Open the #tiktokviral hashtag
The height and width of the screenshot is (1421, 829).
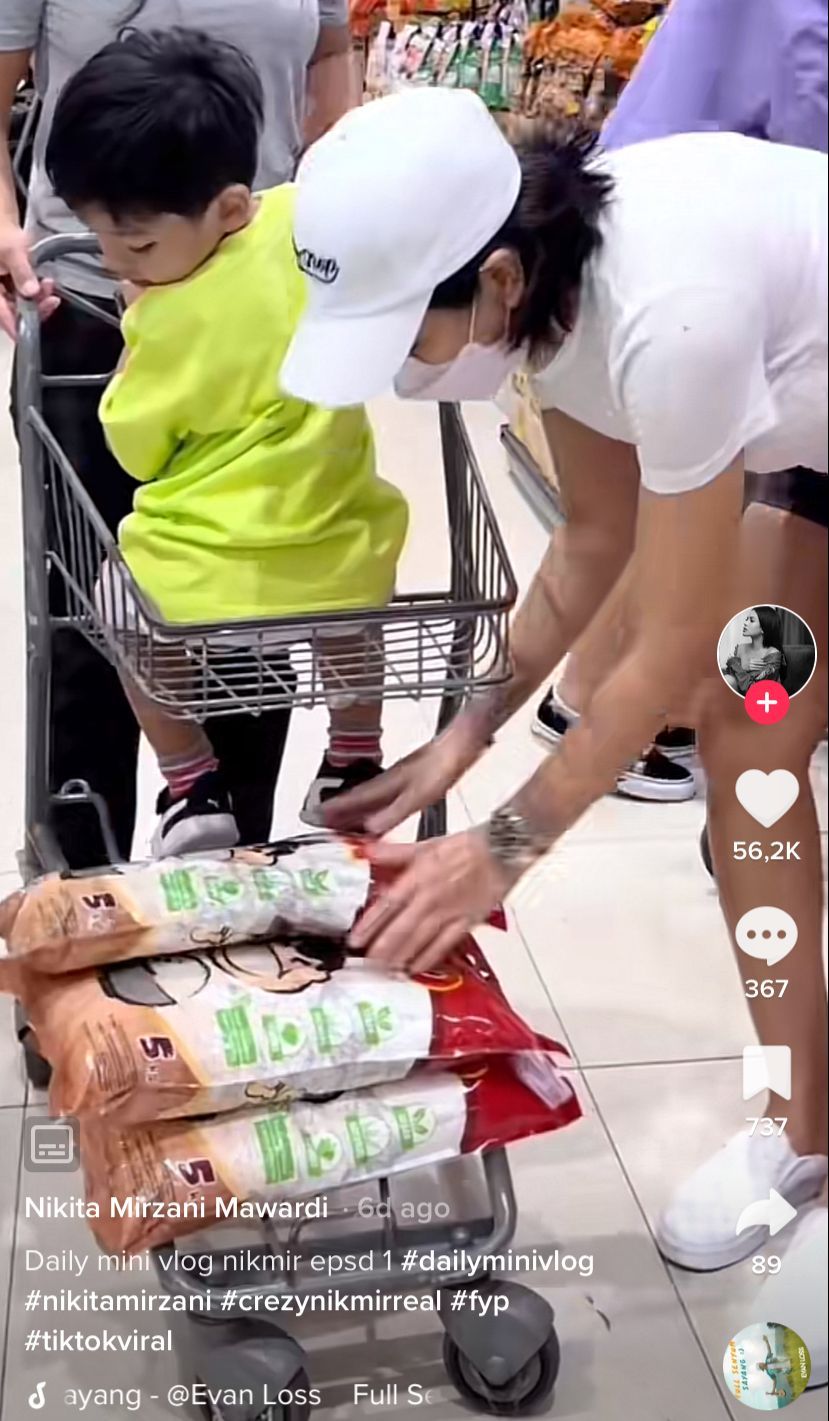pos(98,1341)
